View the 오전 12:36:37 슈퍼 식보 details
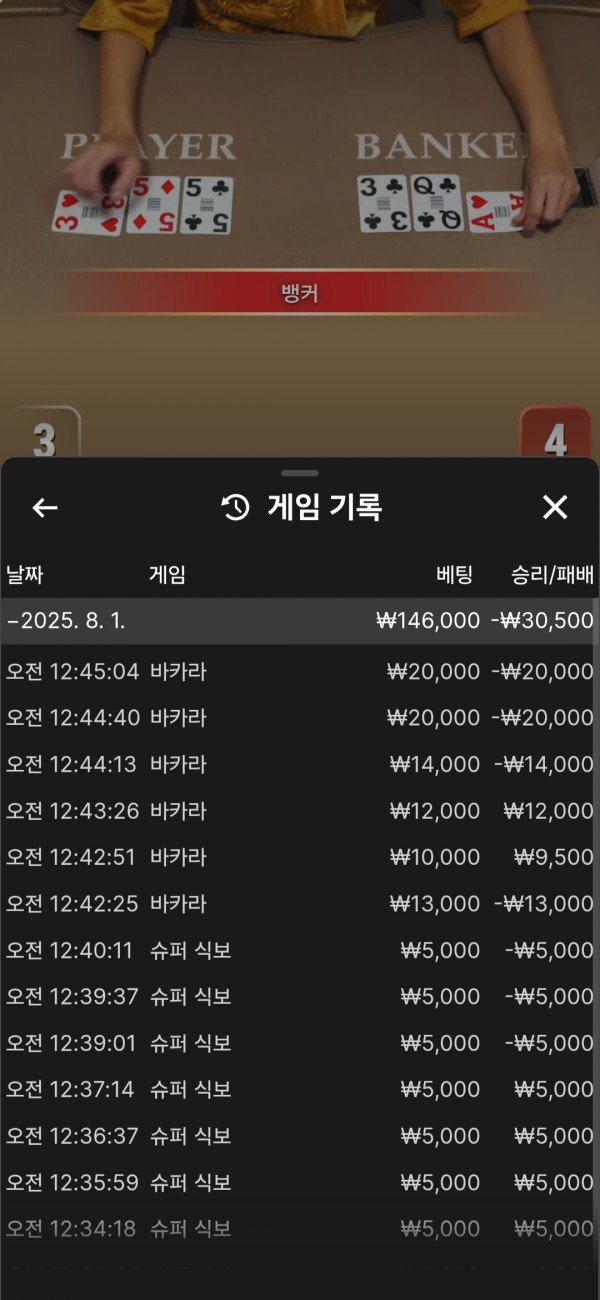600x1300 pixels. pos(298,1136)
